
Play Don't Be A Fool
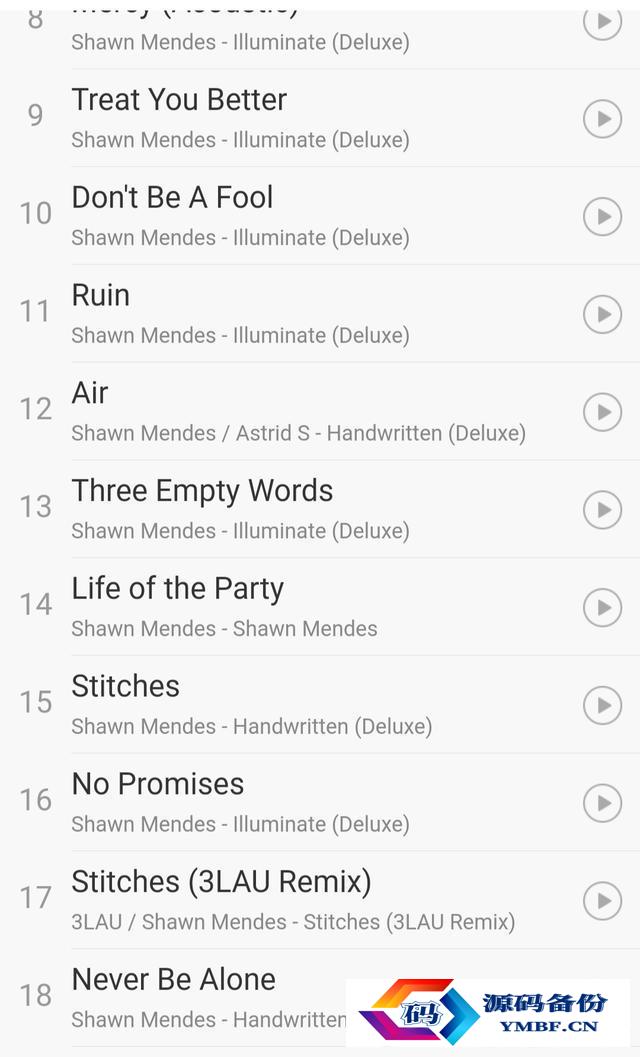[602, 216]
